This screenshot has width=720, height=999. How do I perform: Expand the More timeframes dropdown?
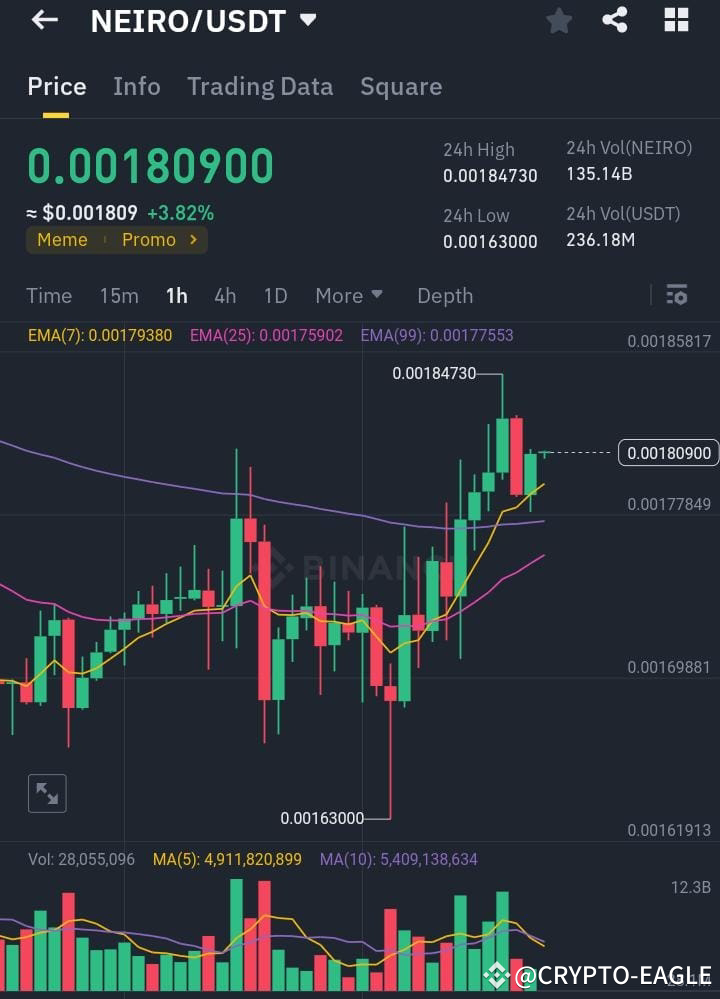[348, 295]
